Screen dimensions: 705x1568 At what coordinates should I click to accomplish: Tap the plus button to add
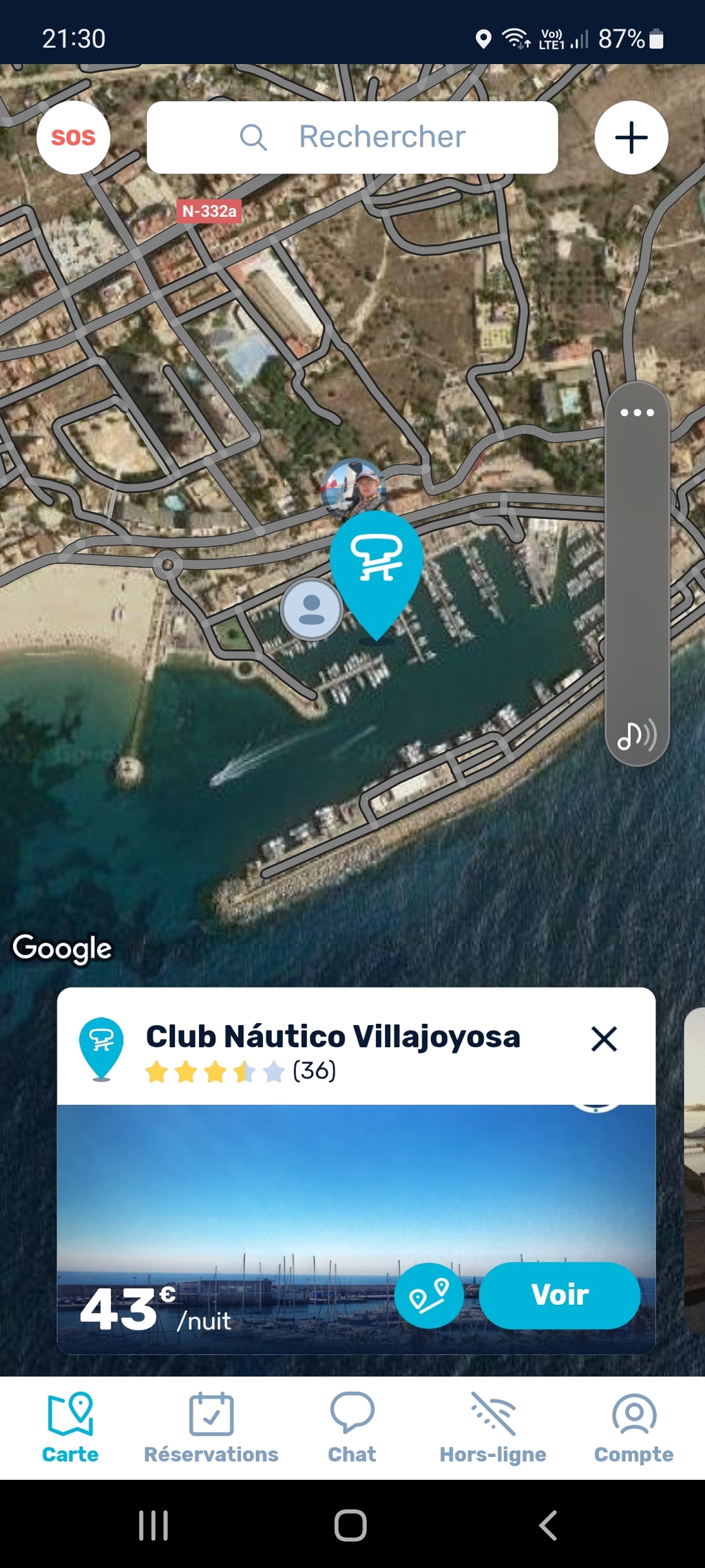point(631,137)
